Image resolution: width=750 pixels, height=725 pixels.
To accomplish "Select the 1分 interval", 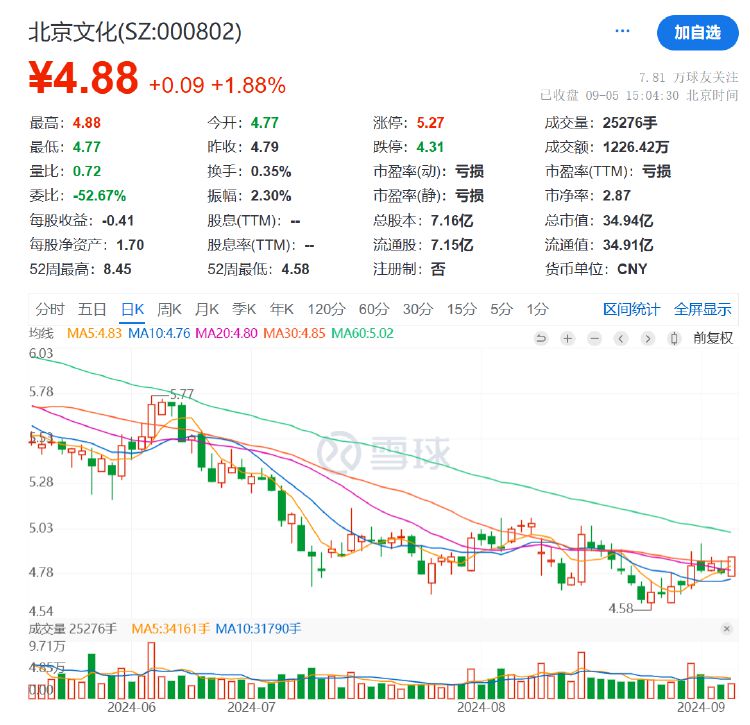I will (x=537, y=309).
